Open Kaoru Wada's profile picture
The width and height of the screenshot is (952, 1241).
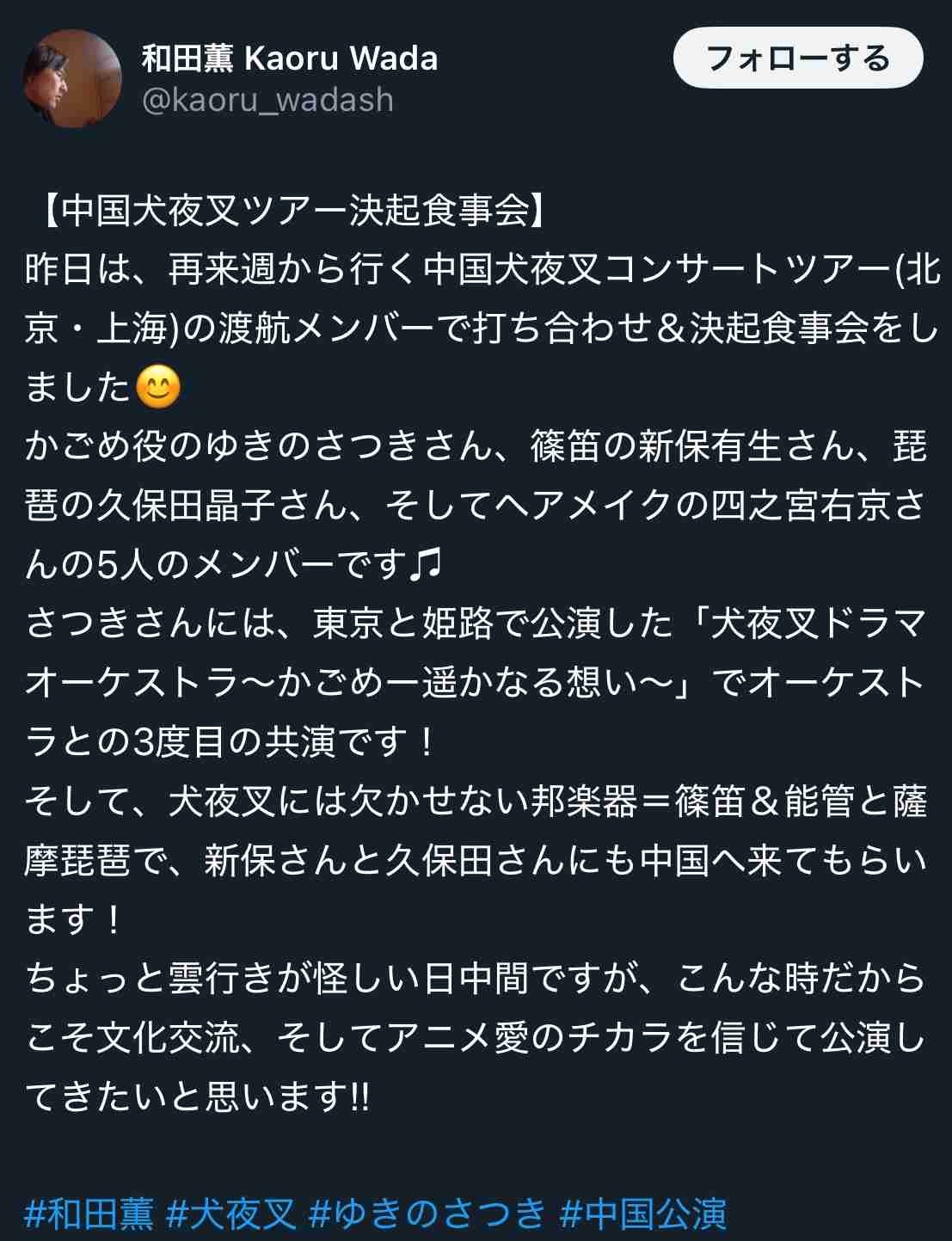pyautogui.click(x=72, y=78)
